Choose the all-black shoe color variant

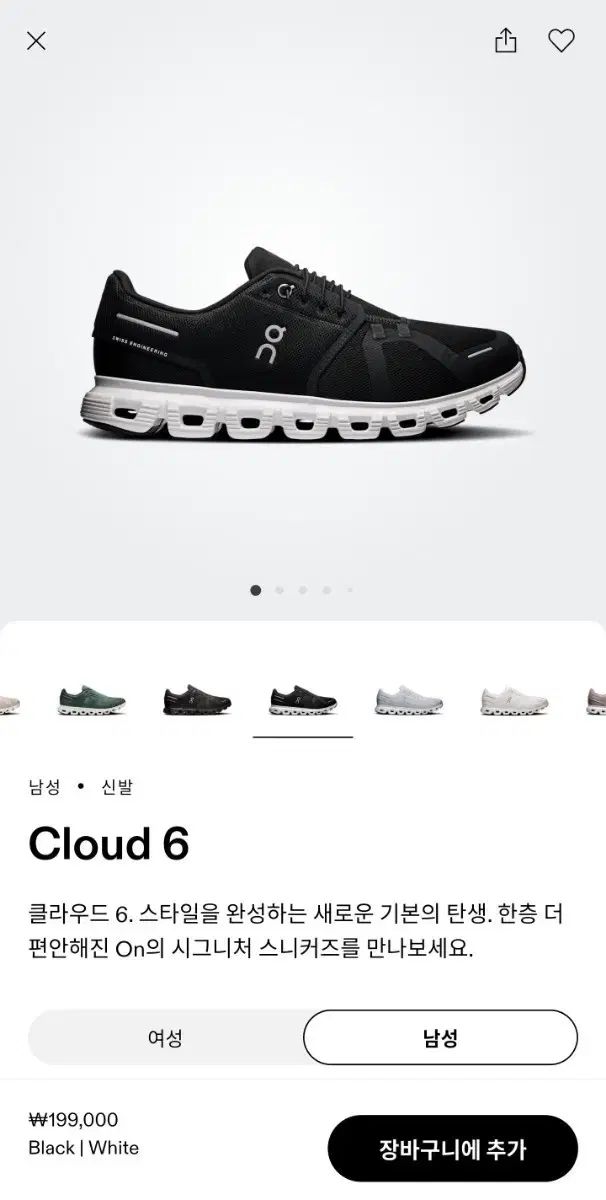coord(197,700)
